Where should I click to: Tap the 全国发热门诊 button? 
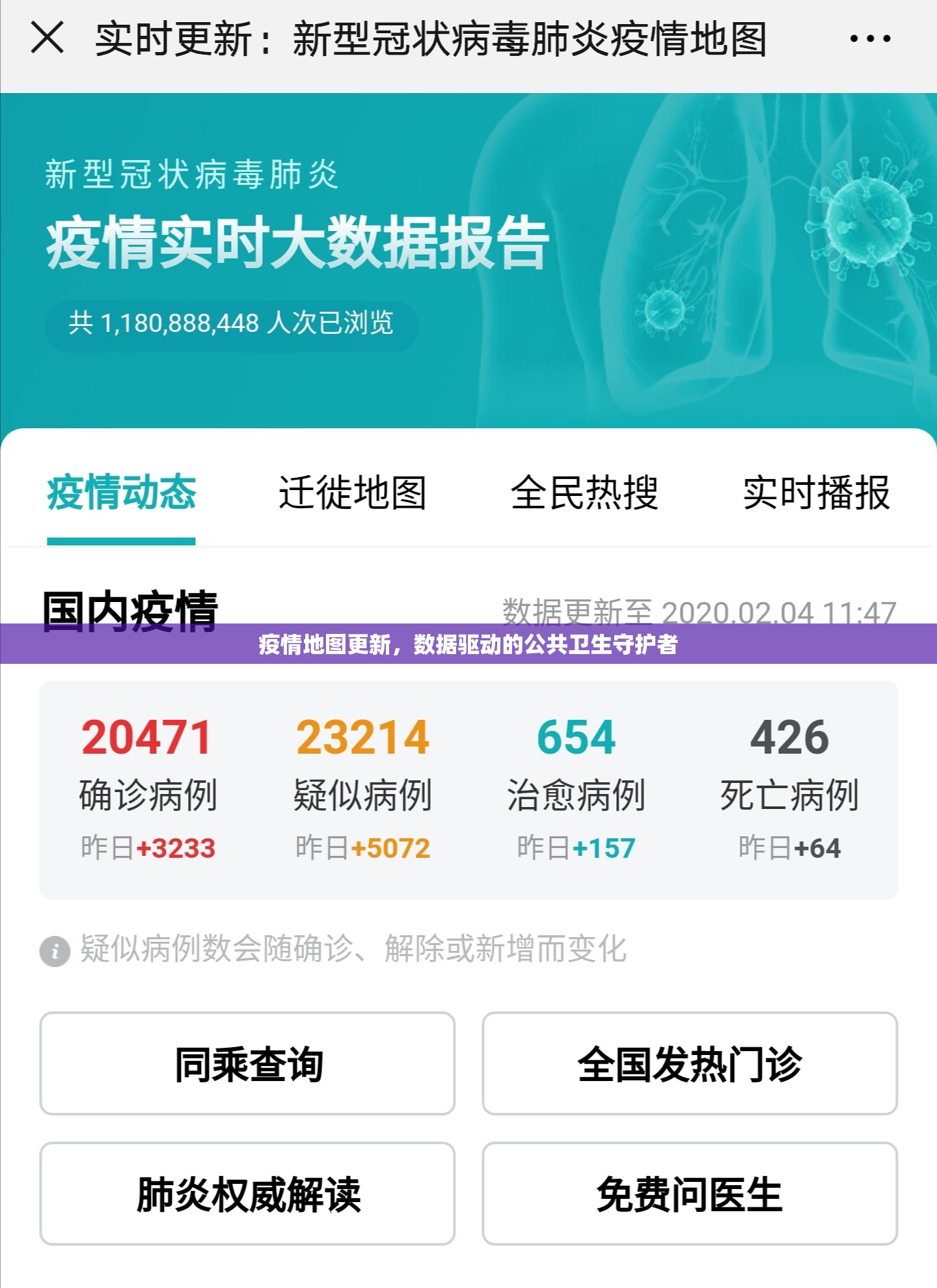(689, 1063)
